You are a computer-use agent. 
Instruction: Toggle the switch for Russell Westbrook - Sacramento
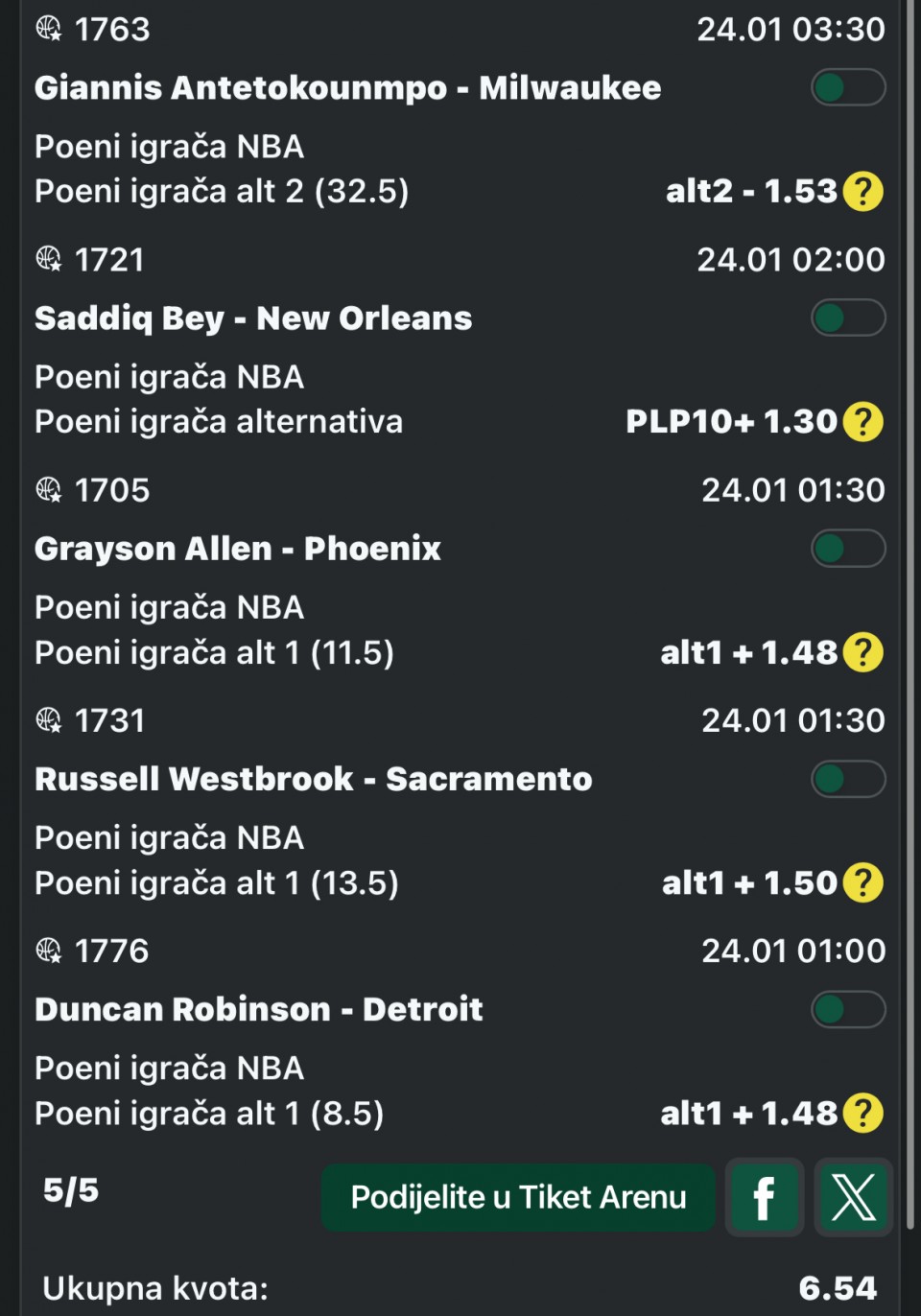pos(847,779)
